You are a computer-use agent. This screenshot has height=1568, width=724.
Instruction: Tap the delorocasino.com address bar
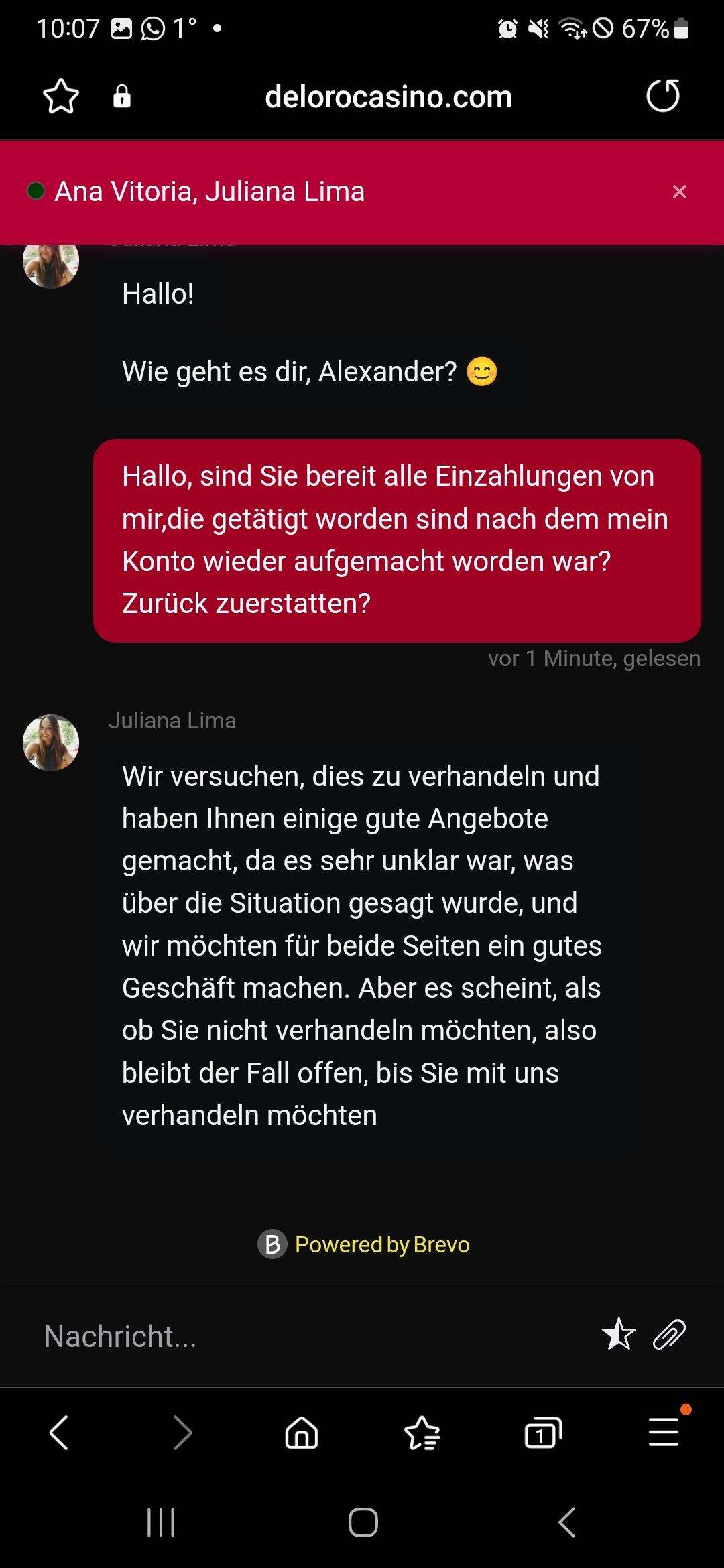[x=388, y=96]
